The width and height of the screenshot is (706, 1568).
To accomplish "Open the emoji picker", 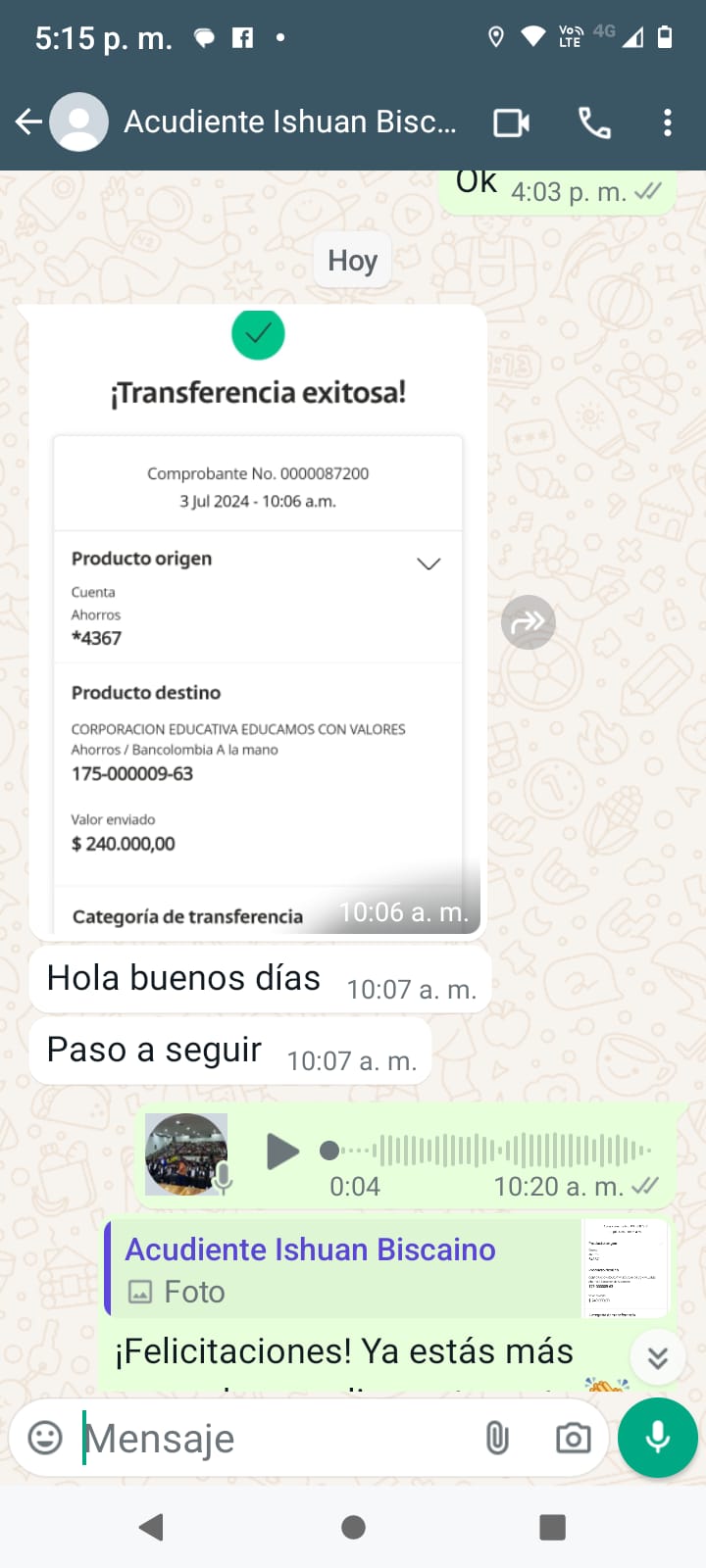I will (x=45, y=1438).
